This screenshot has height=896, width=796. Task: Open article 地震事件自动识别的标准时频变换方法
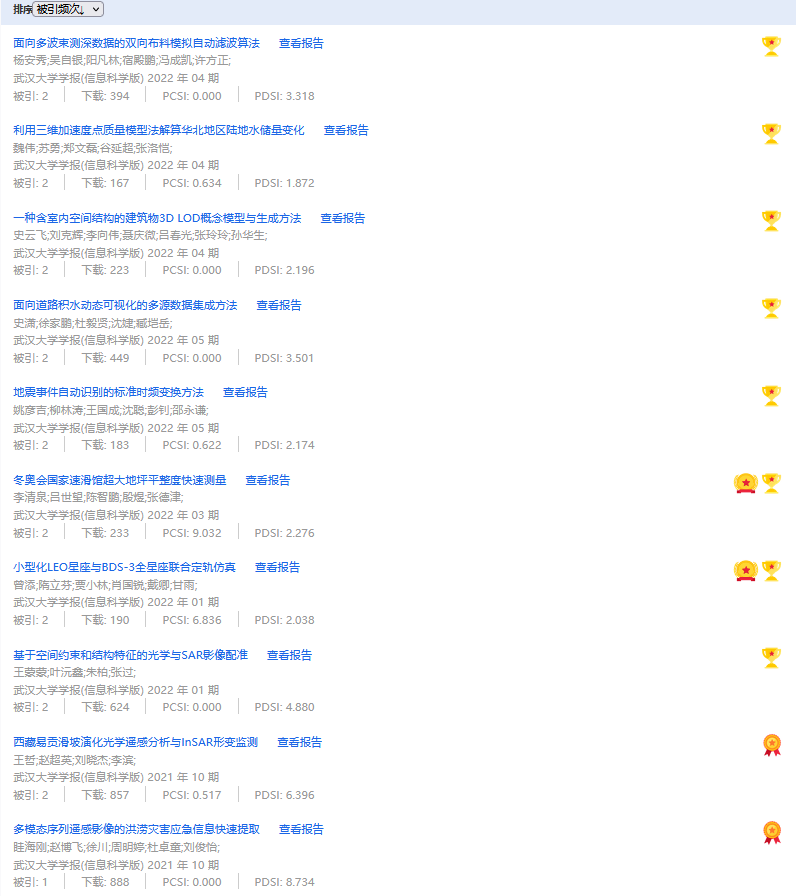(108, 392)
